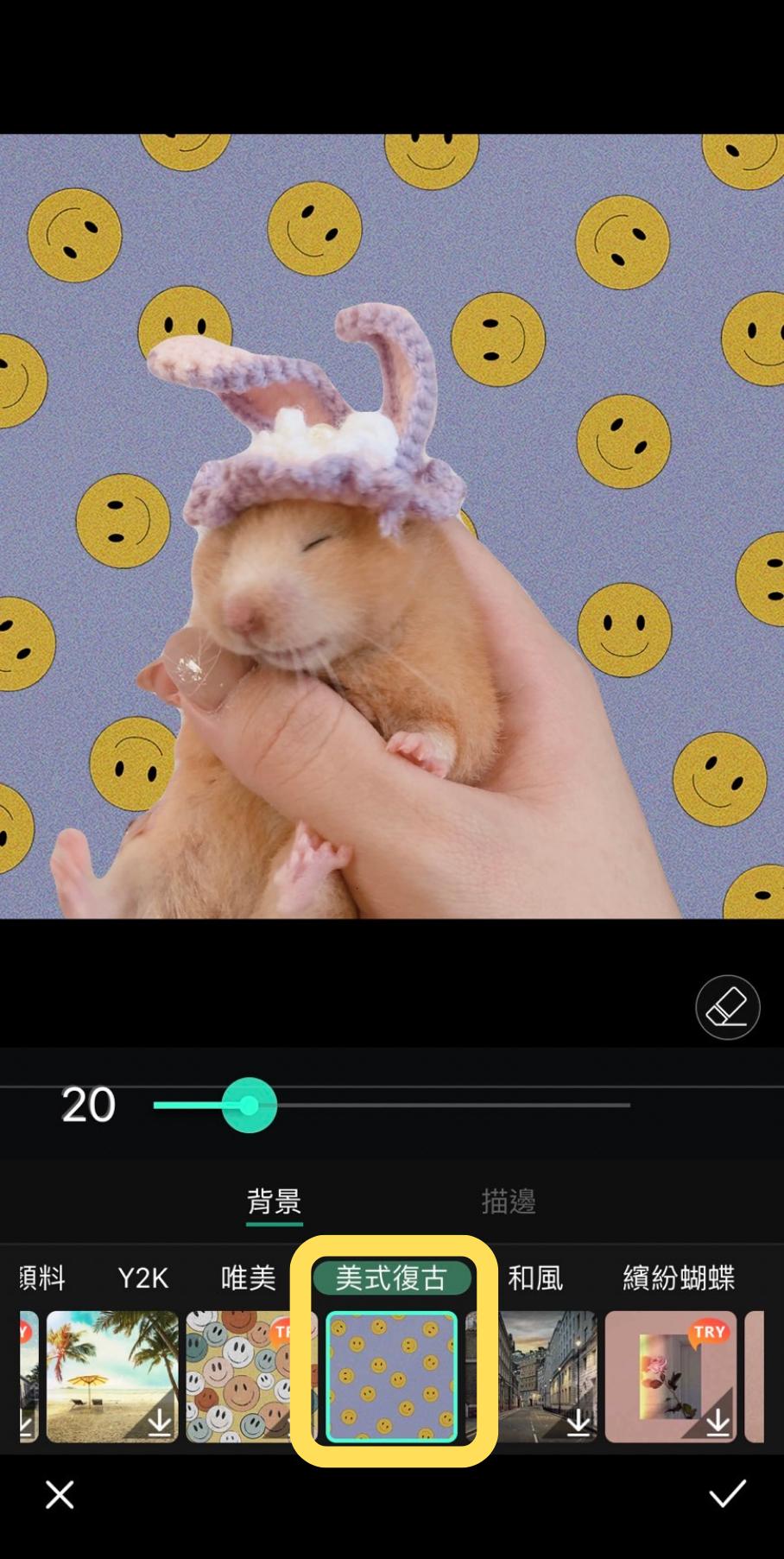Screen dimensions: 784x1559
Task: Select the Y2K background category
Action: (x=142, y=1277)
